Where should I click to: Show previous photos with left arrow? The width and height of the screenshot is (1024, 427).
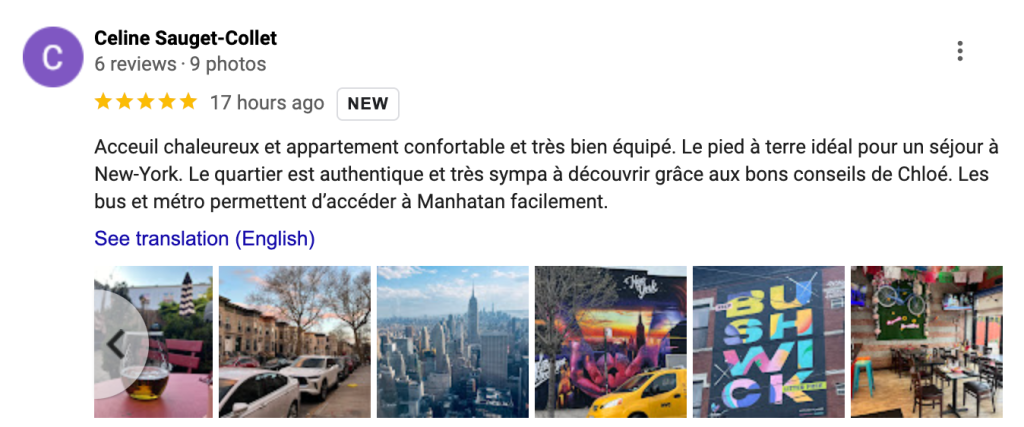116,343
